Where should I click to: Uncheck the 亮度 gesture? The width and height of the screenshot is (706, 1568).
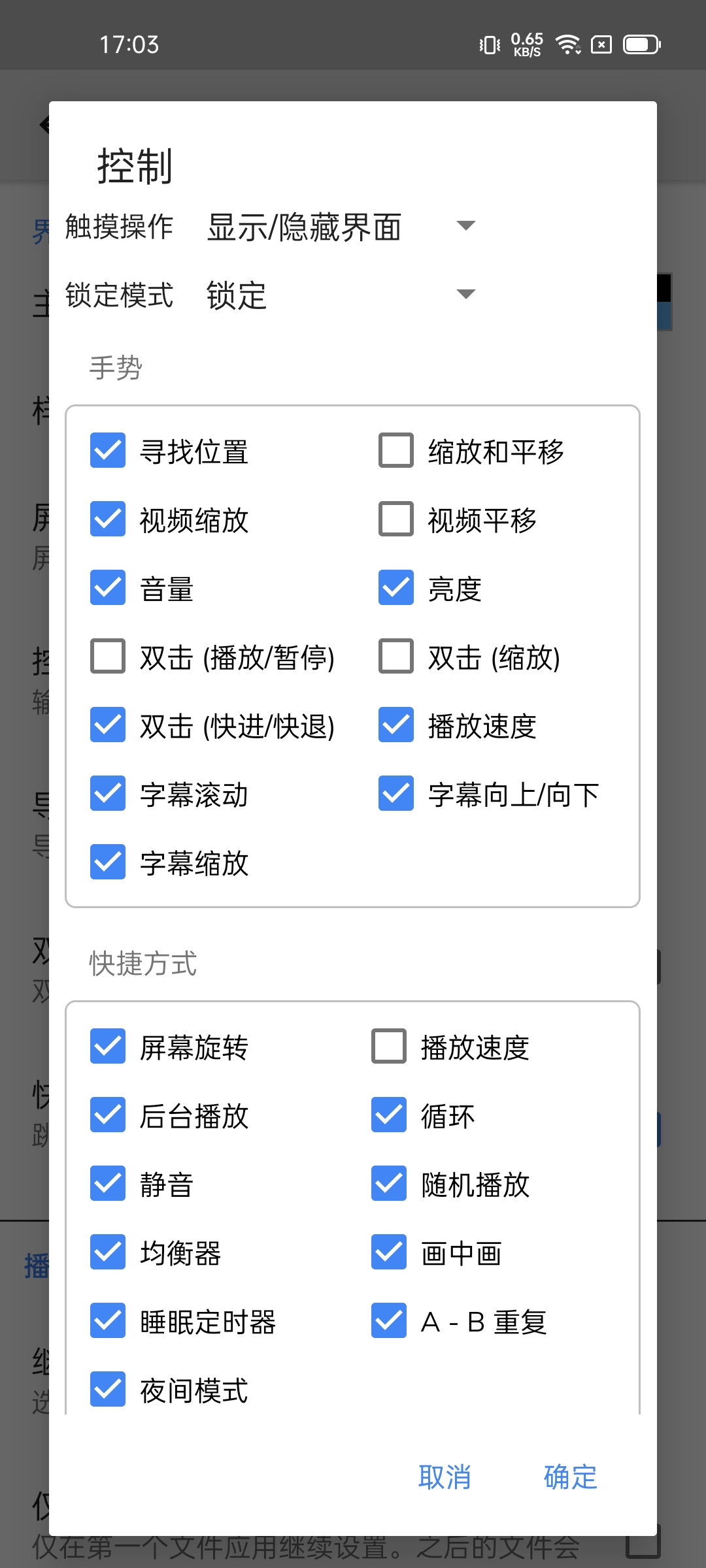(x=396, y=588)
